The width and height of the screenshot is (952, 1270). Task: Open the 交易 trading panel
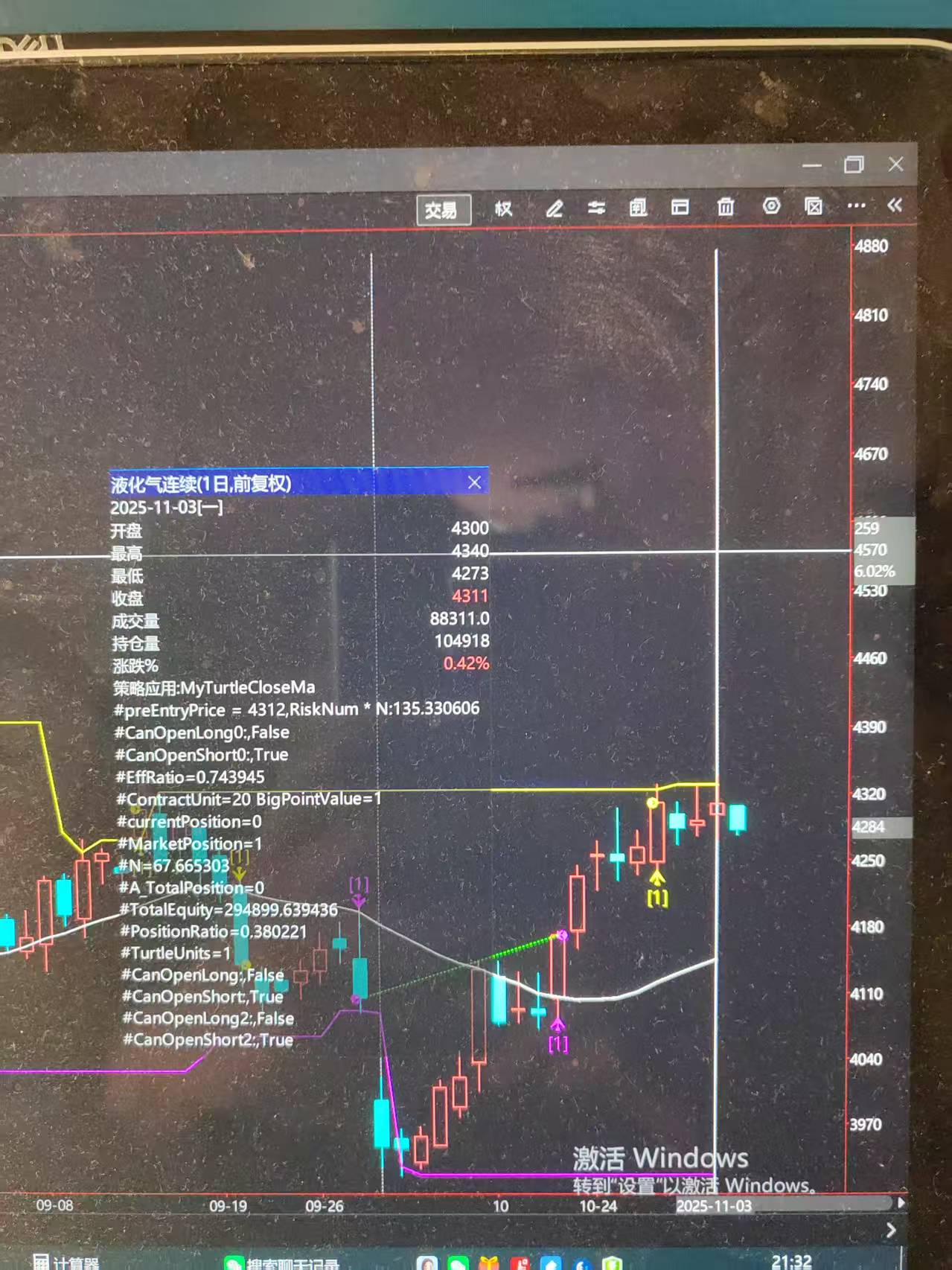click(443, 210)
